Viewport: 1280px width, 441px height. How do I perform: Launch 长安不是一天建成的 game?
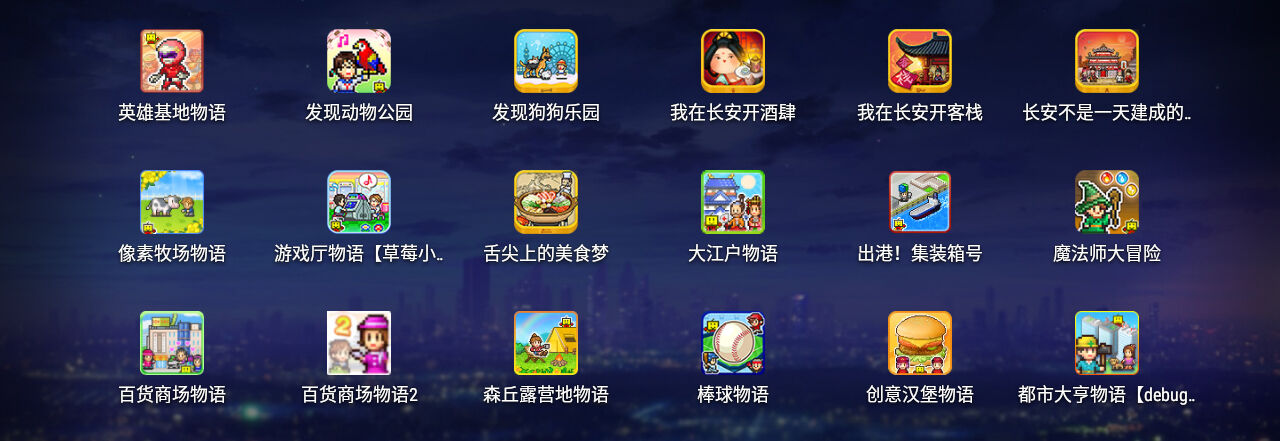pyautogui.click(x=1107, y=61)
